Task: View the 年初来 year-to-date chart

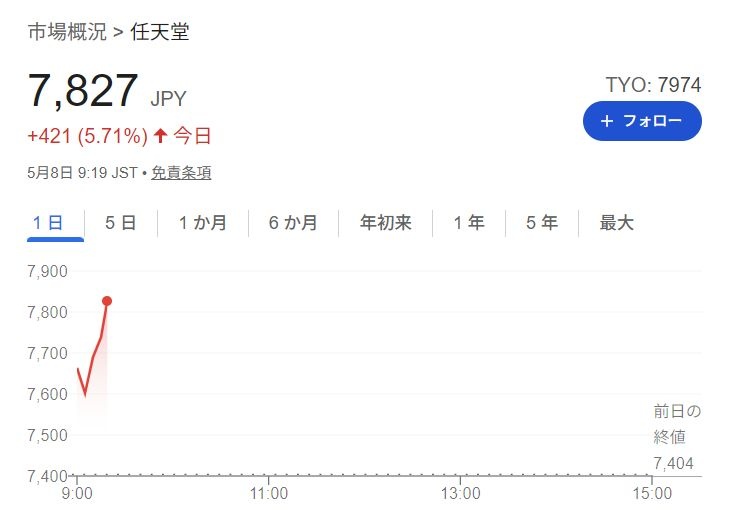Action: tap(385, 222)
